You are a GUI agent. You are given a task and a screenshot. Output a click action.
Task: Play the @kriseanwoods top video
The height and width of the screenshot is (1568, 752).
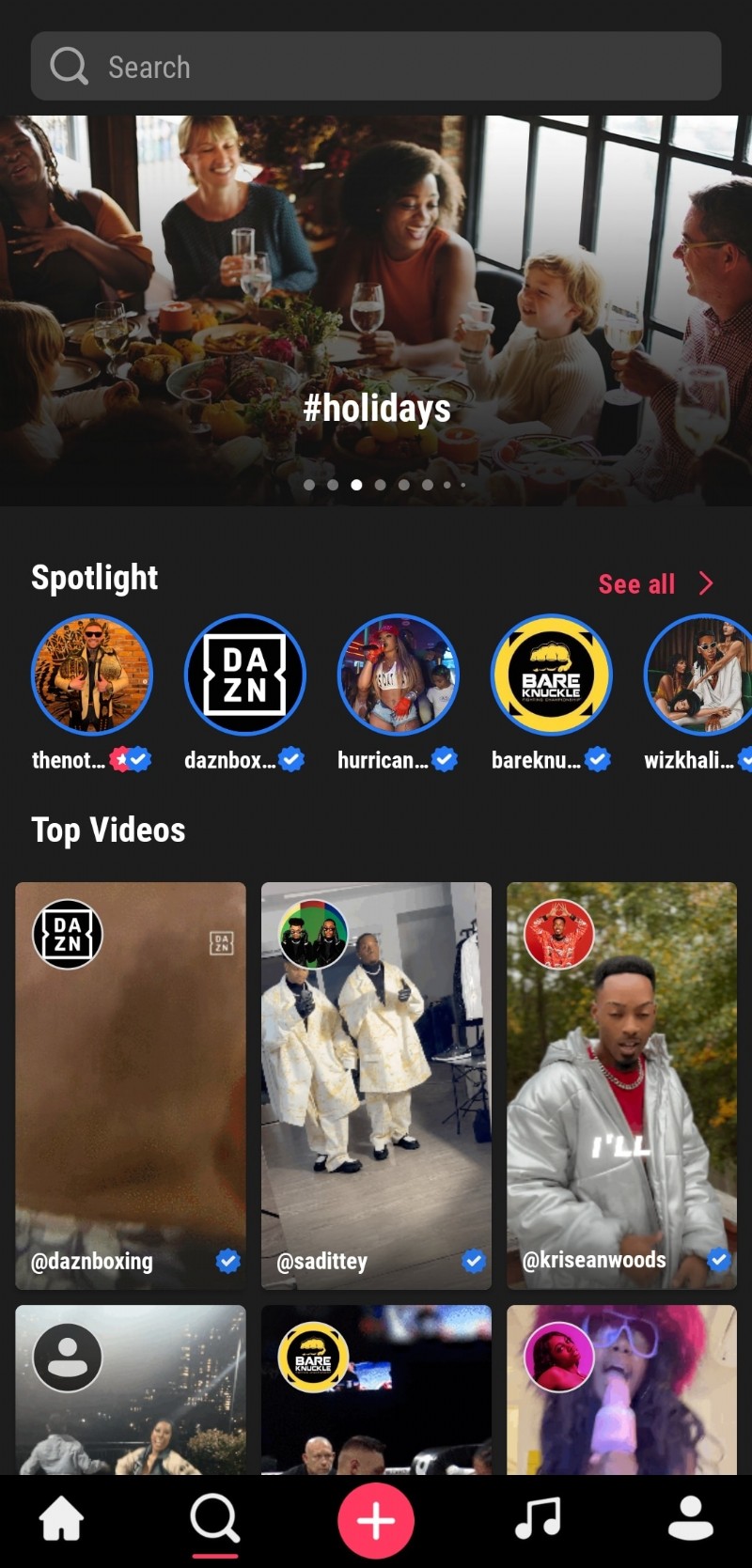(x=621, y=1085)
